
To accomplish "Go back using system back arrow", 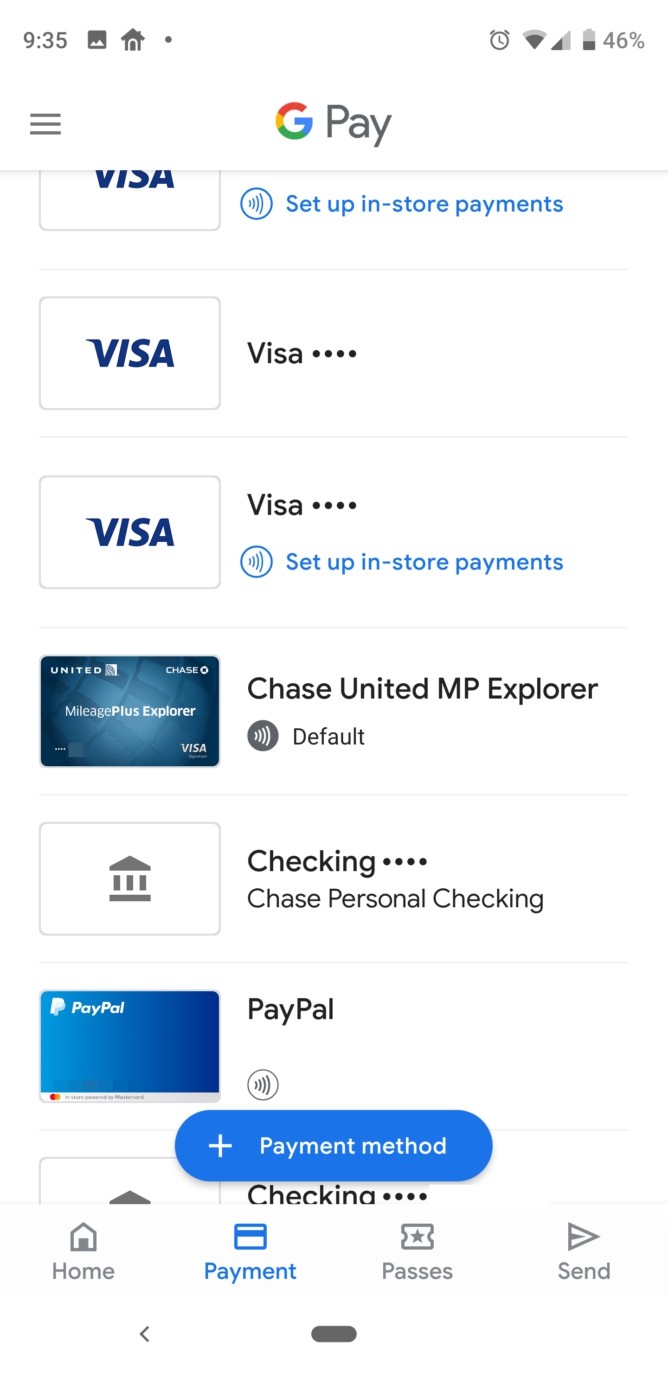I will pyautogui.click(x=145, y=1333).
